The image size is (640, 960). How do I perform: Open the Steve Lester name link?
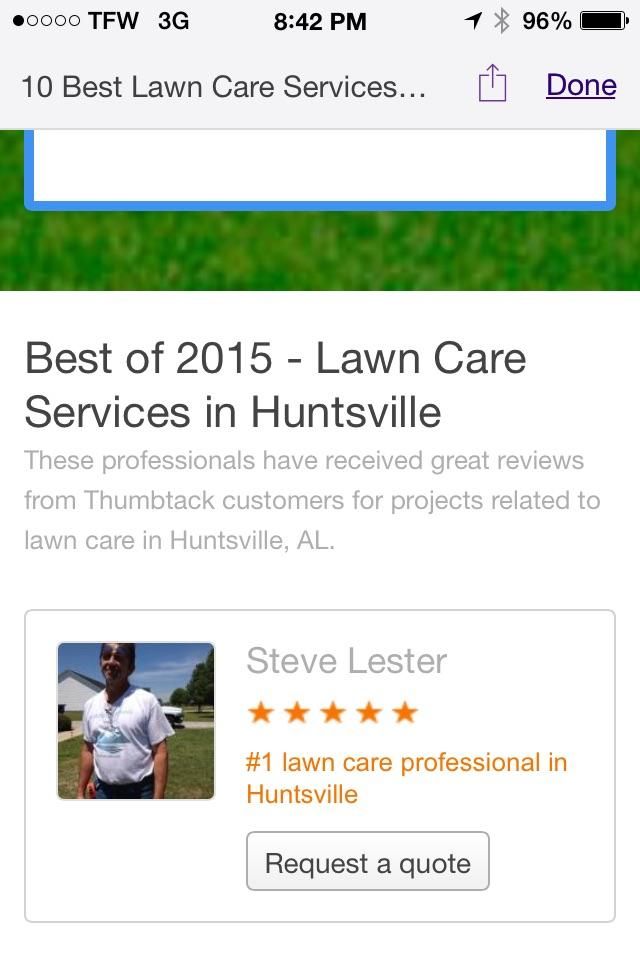346,661
